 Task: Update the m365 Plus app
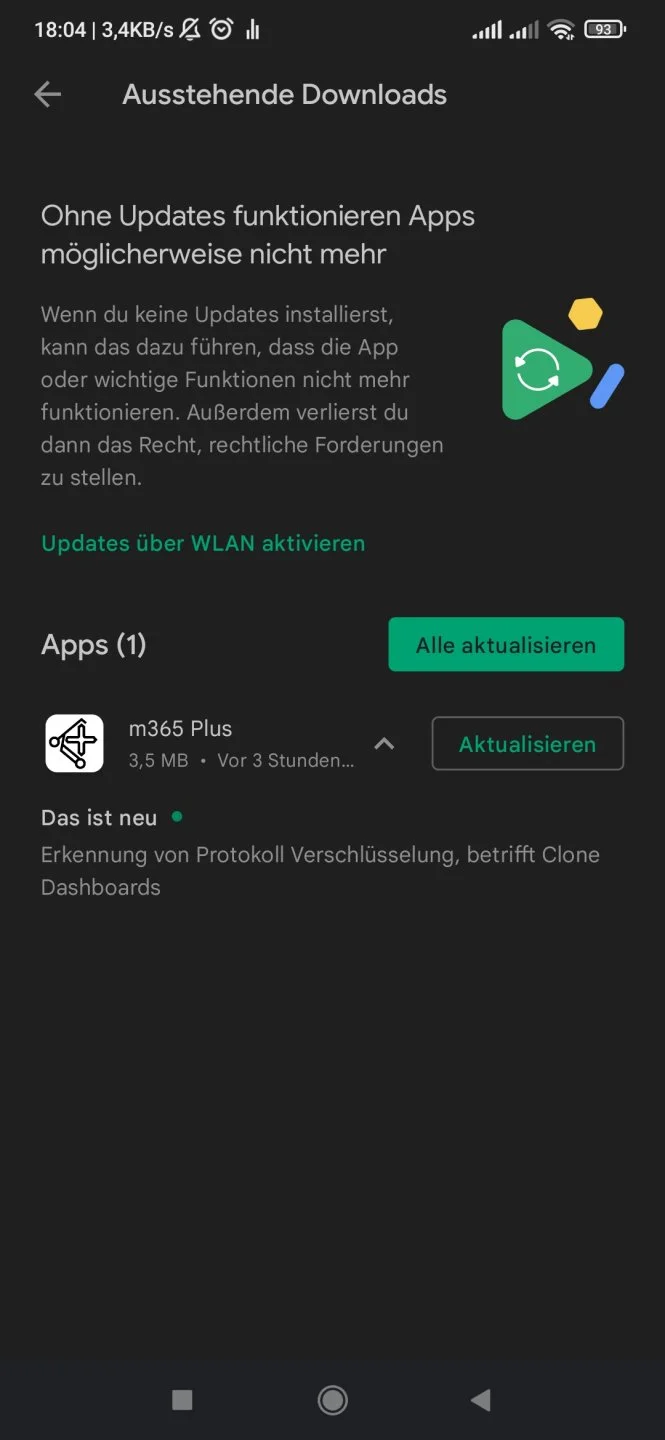pyautogui.click(x=527, y=744)
